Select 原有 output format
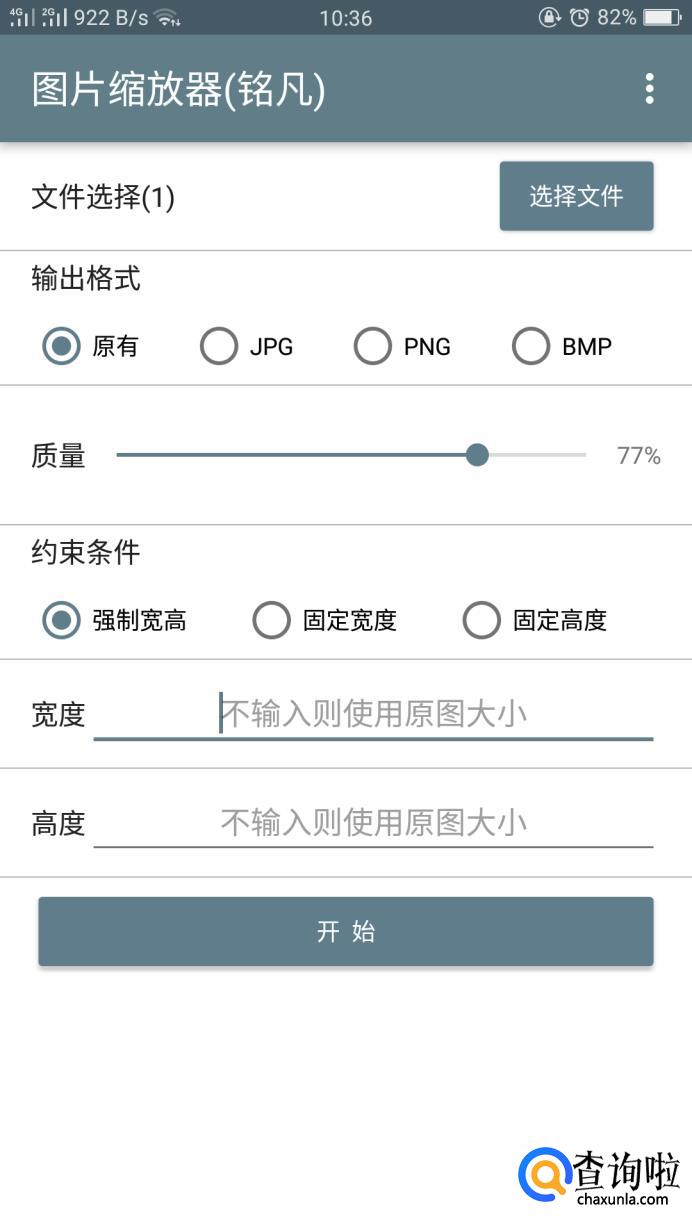The image size is (692, 1230). tap(62, 347)
